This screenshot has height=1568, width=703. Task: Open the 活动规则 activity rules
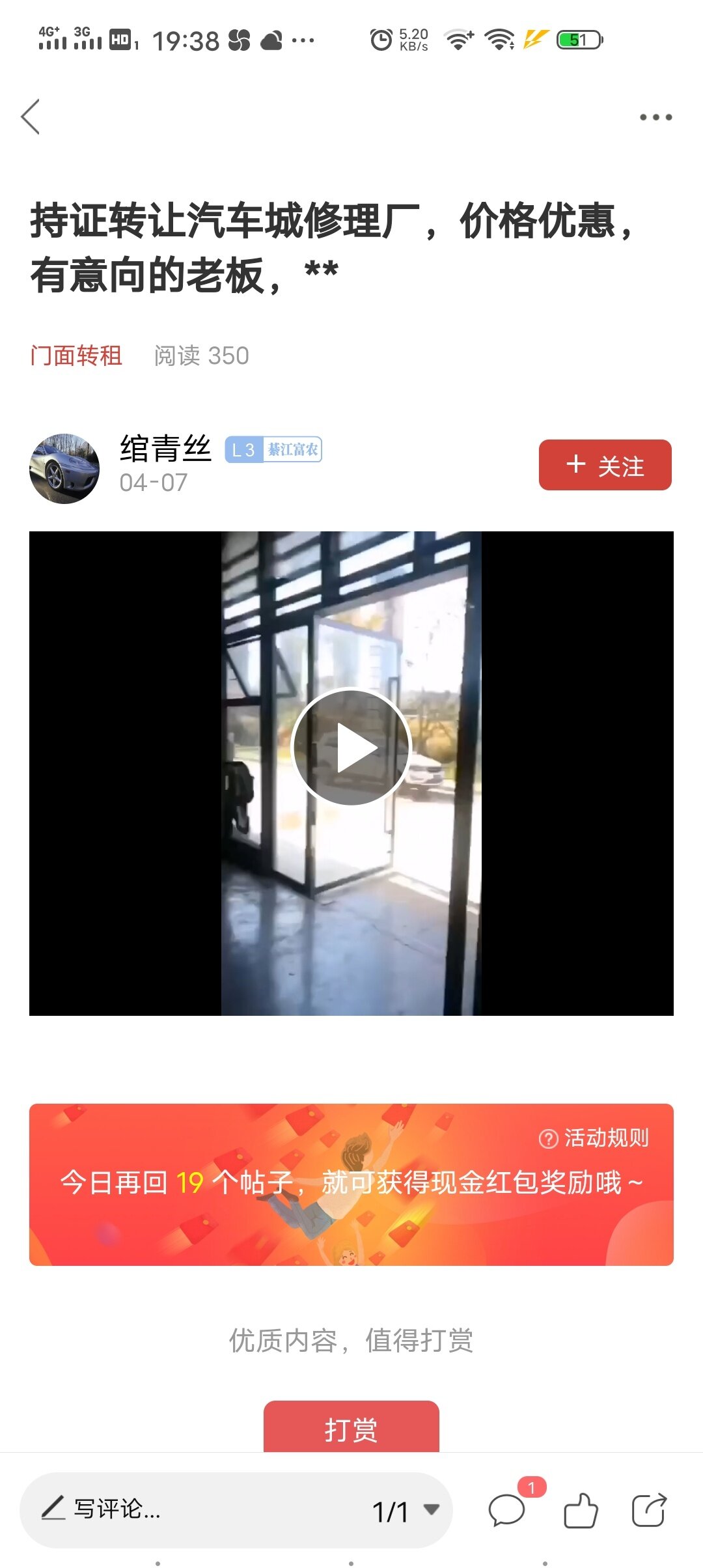(594, 1138)
